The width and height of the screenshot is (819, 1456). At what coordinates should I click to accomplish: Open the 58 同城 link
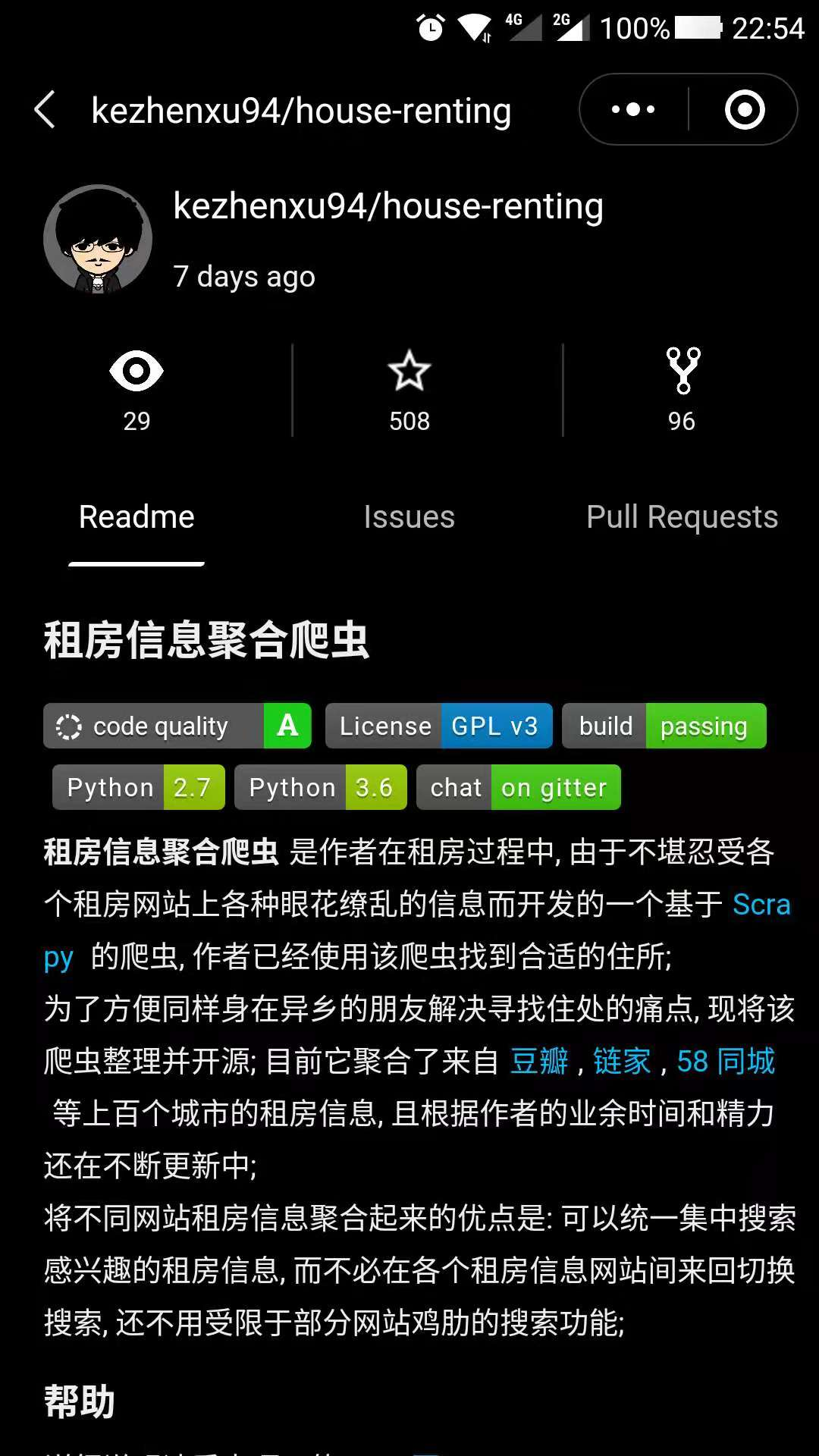724,1062
